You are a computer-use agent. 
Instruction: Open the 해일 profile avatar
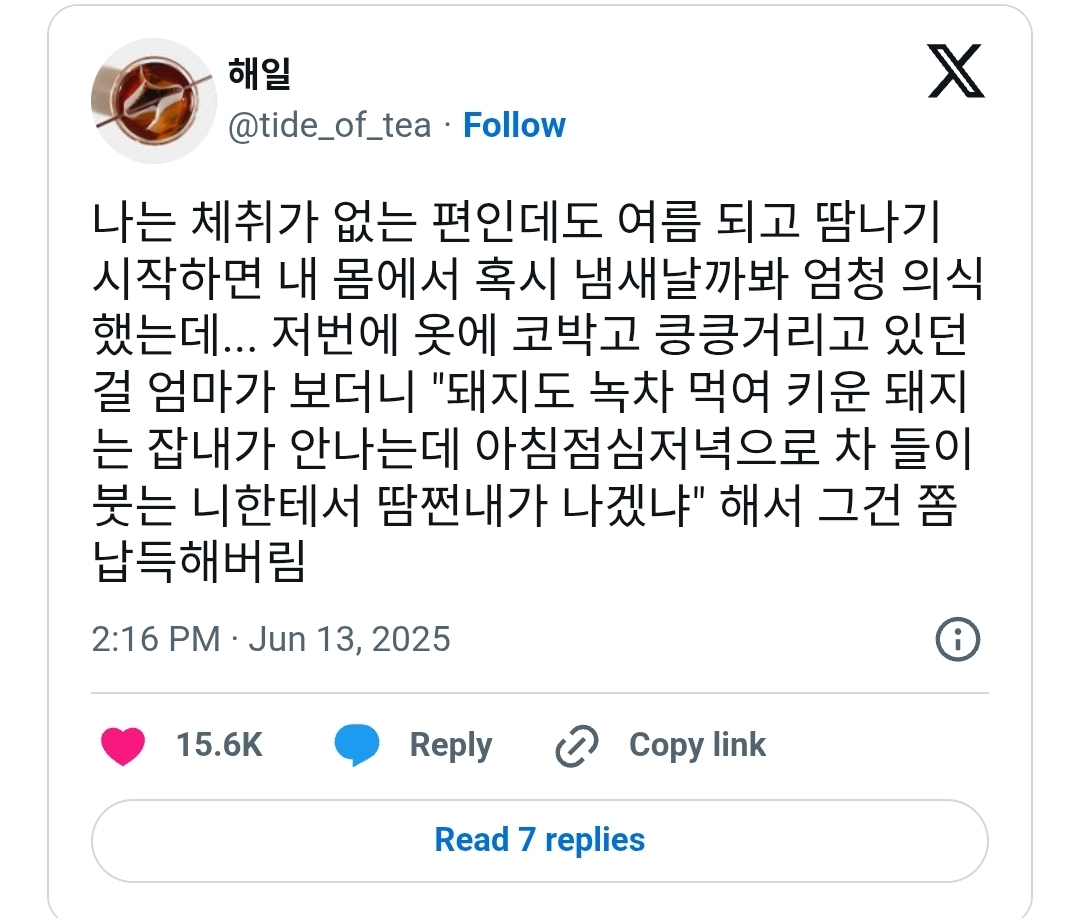[154, 101]
